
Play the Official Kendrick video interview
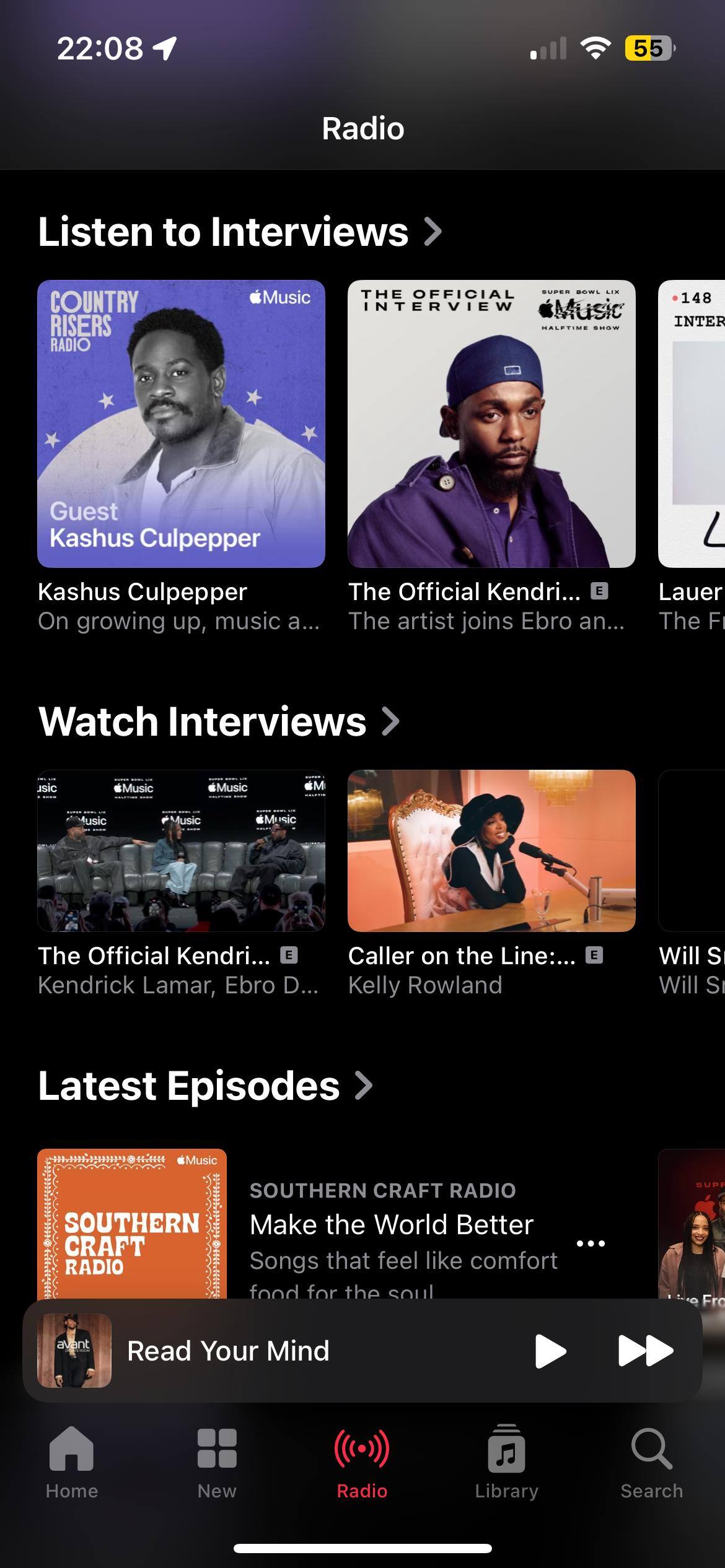click(x=181, y=850)
